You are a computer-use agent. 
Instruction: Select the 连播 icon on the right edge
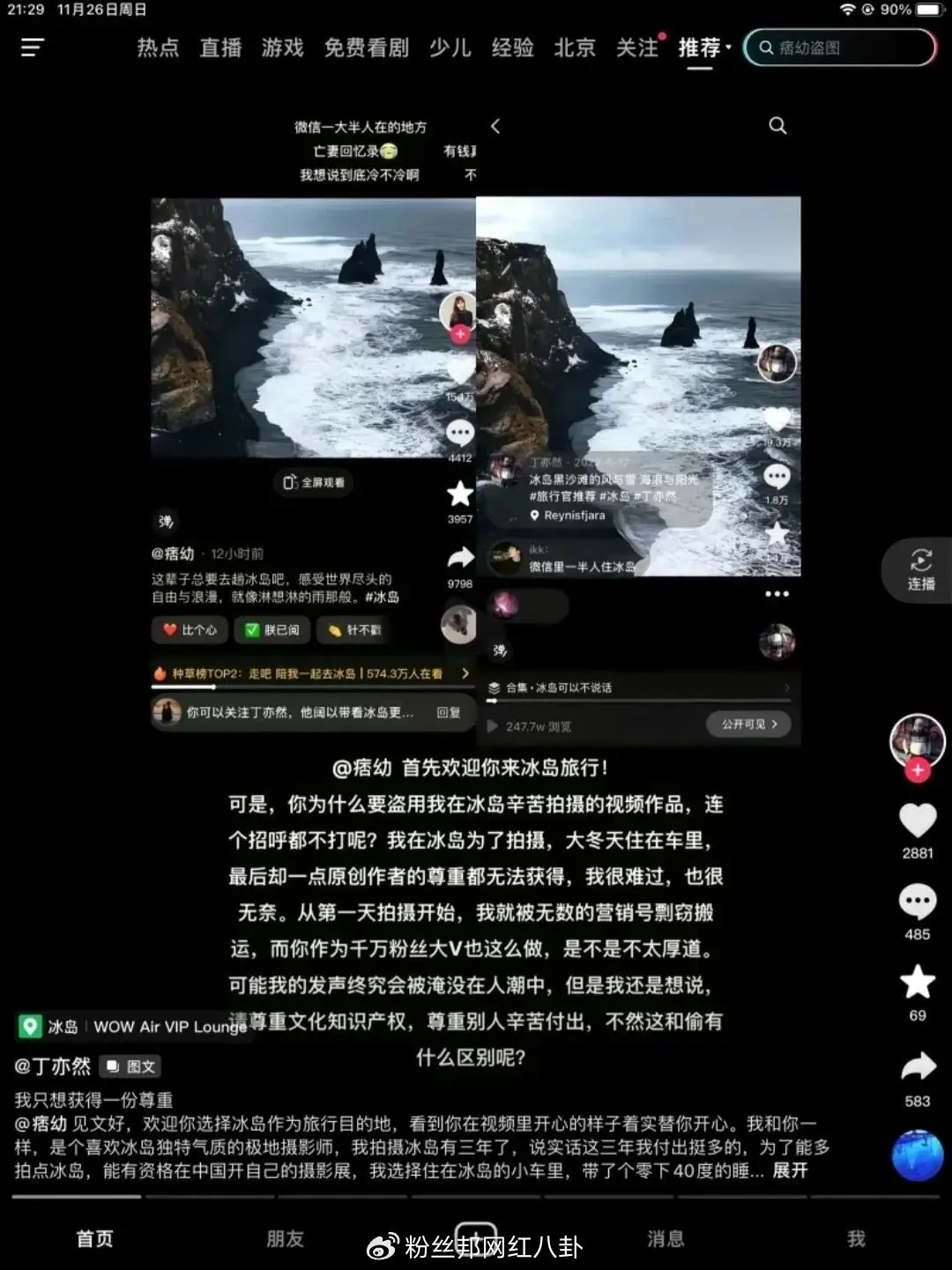point(919,570)
